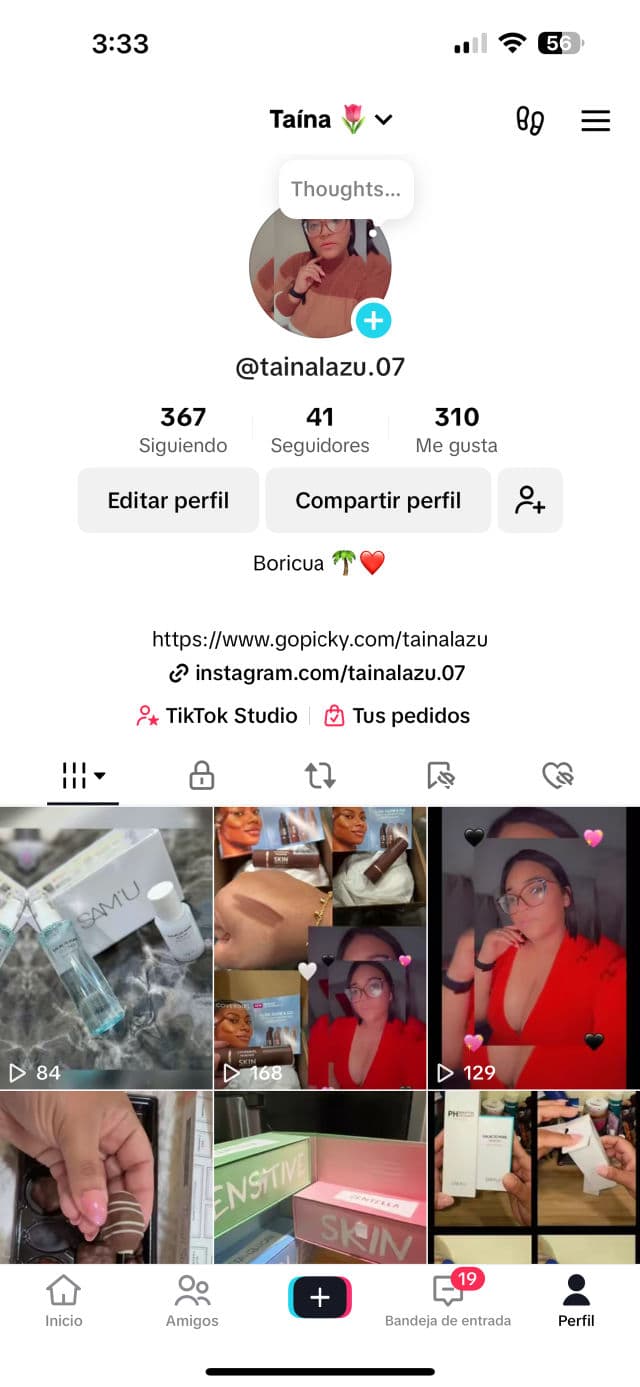The width and height of the screenshot is (640, 1387).
Task: Open the hamburger menu
Action: [595, 121]
